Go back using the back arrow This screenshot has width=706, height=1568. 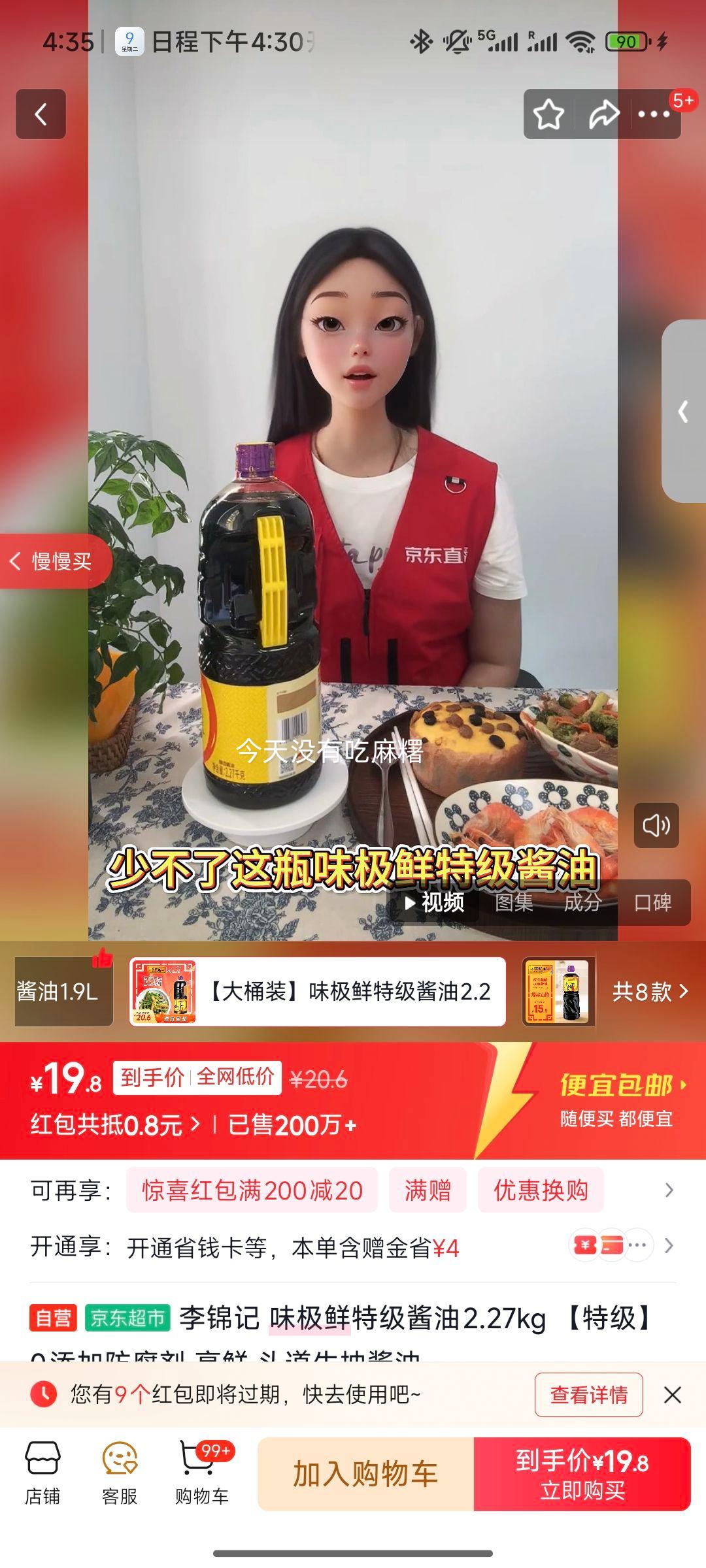tap(41, 114)
